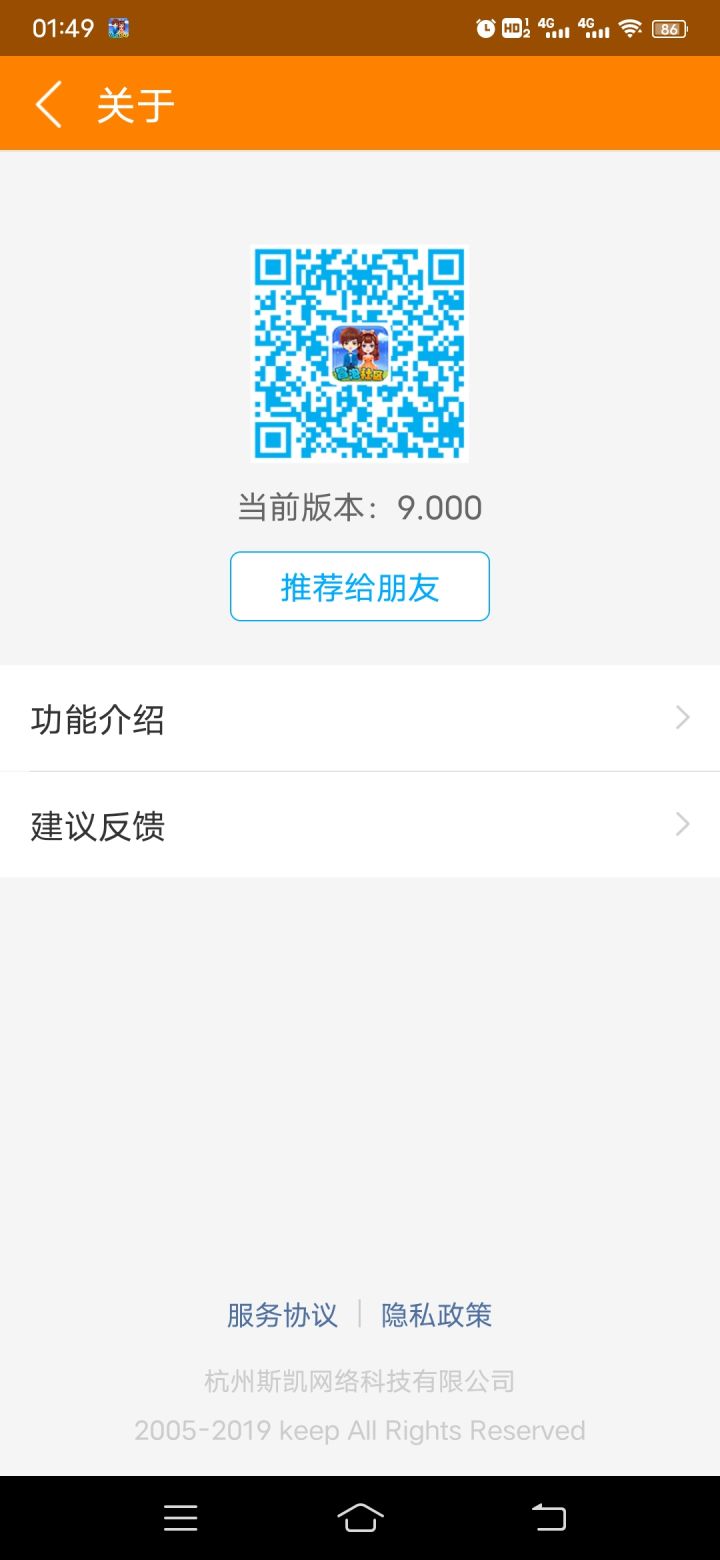Open the 建议反馈 row
Viewport: 720px width, 1560px height.
click(x=360, y=825)
